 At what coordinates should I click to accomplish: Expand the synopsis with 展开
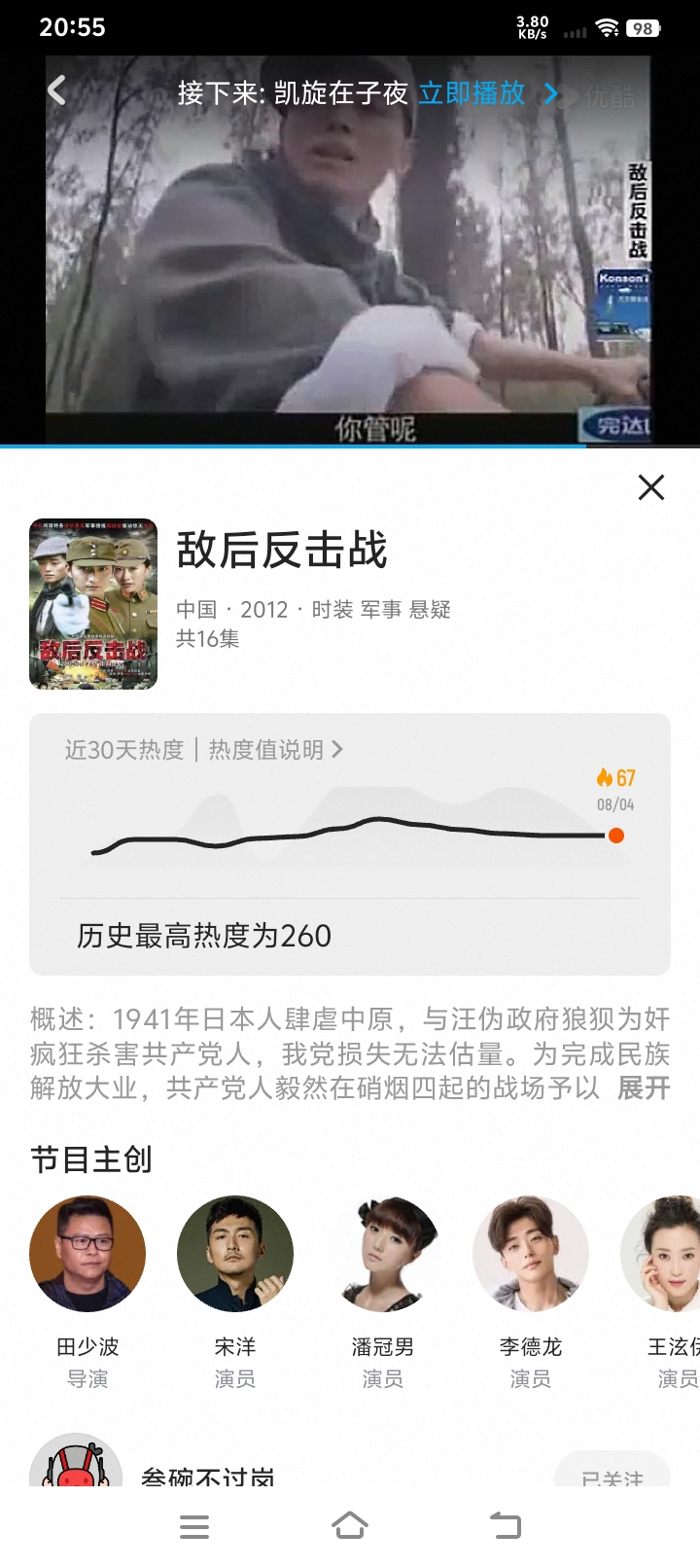point(644,1087)
